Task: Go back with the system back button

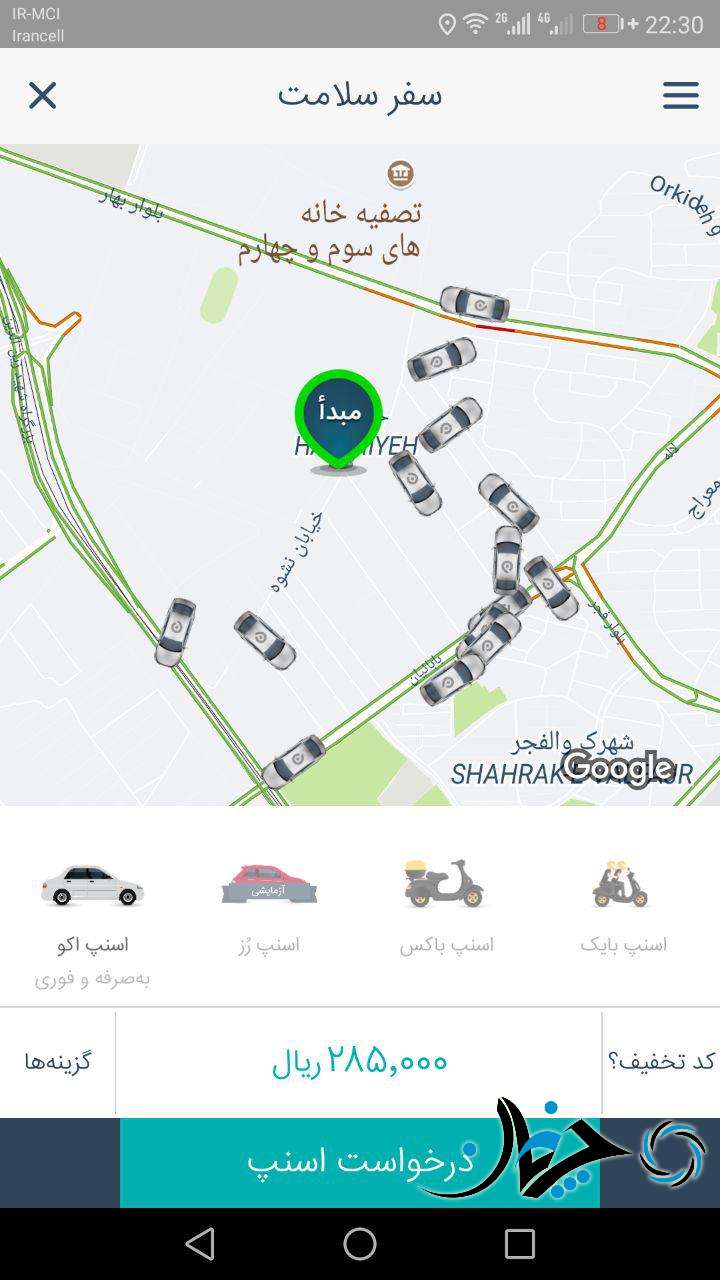Action: tap(200, 1244)
